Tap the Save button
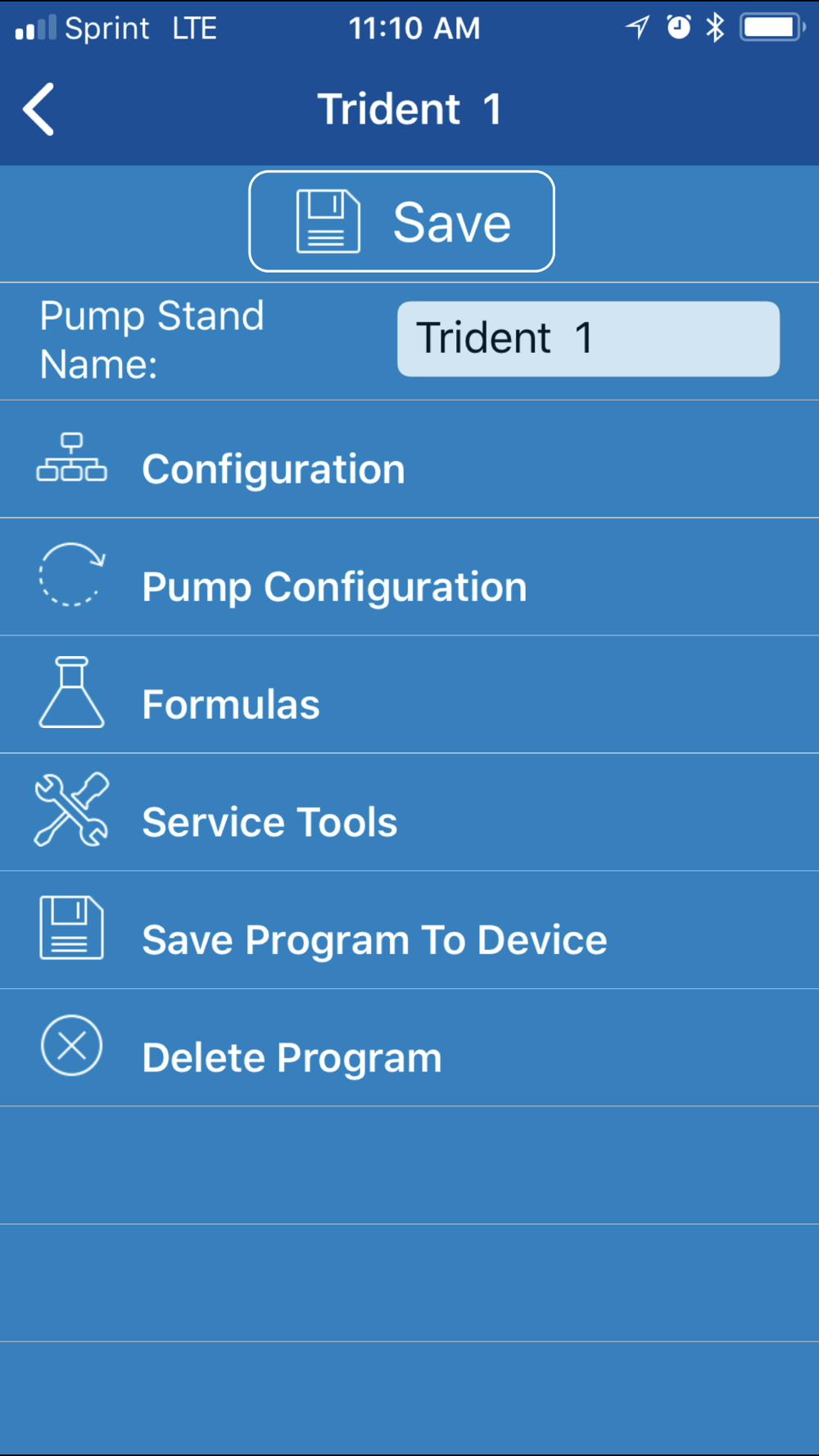This screenshot has height=1456, width=819. tap(401, 221)
